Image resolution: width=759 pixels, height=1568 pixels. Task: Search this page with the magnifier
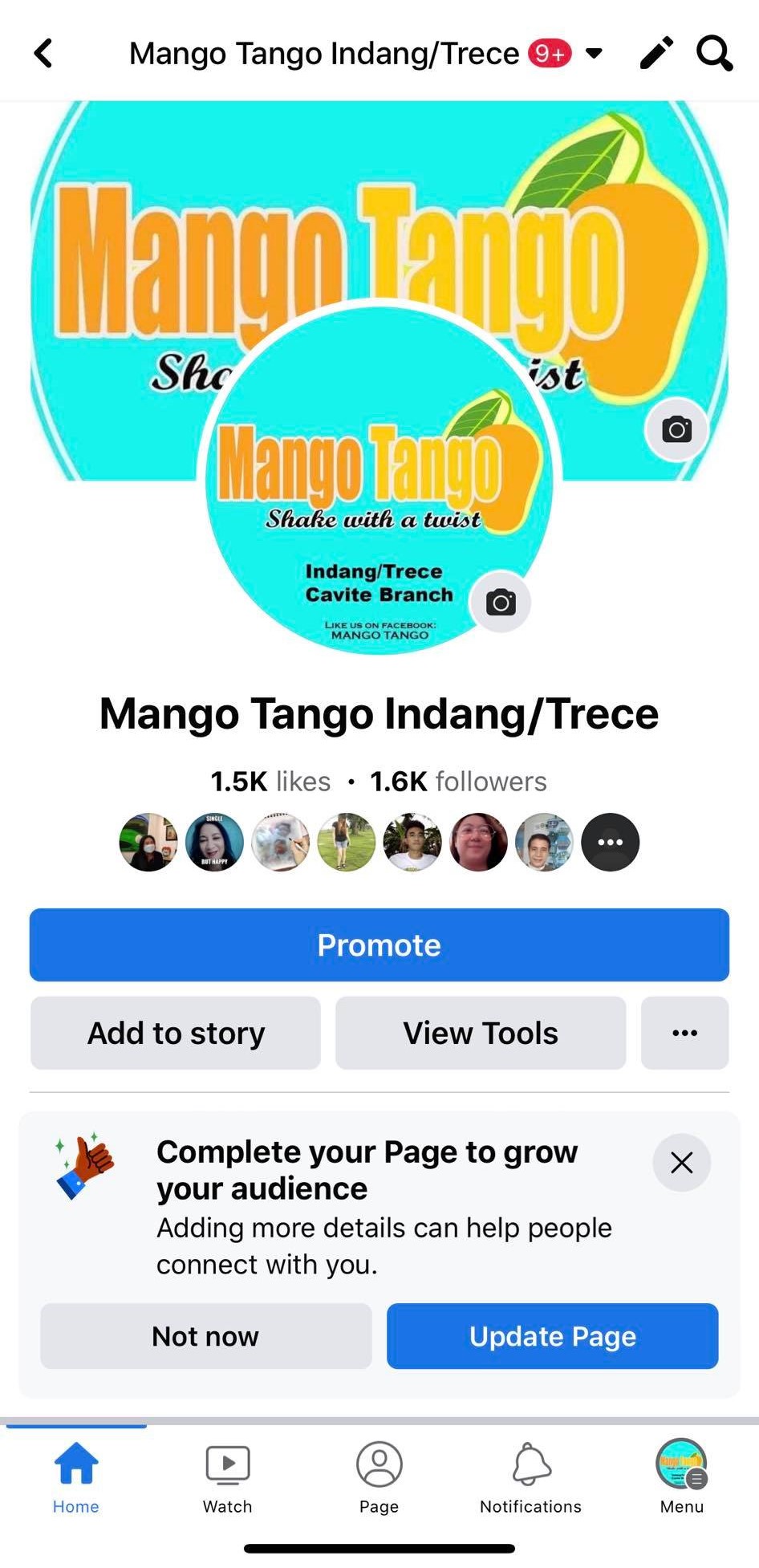(x=714, y=54)
